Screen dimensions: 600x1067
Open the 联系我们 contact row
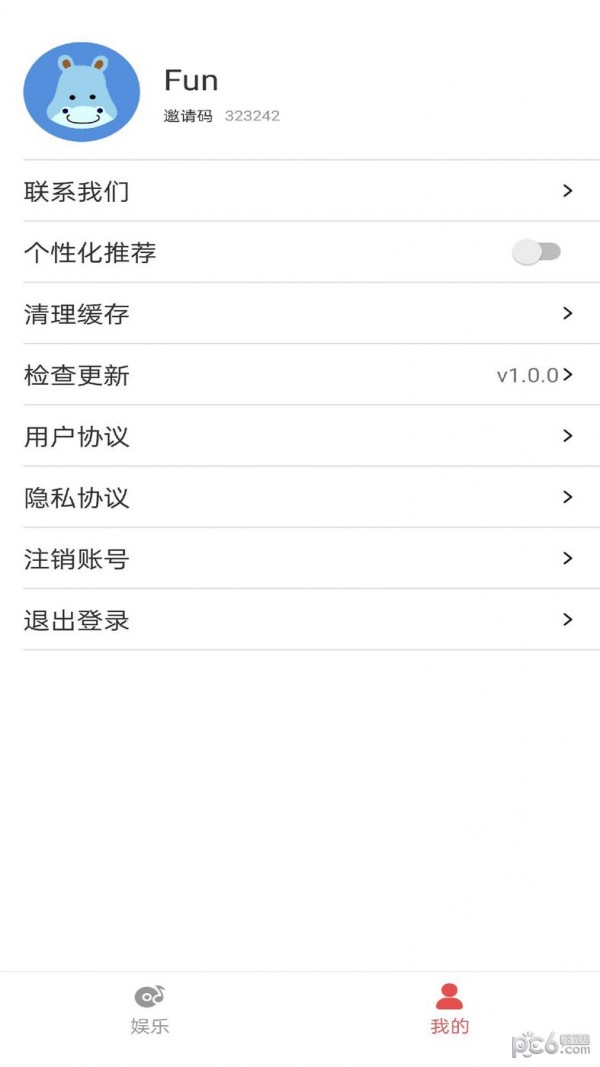300,191
